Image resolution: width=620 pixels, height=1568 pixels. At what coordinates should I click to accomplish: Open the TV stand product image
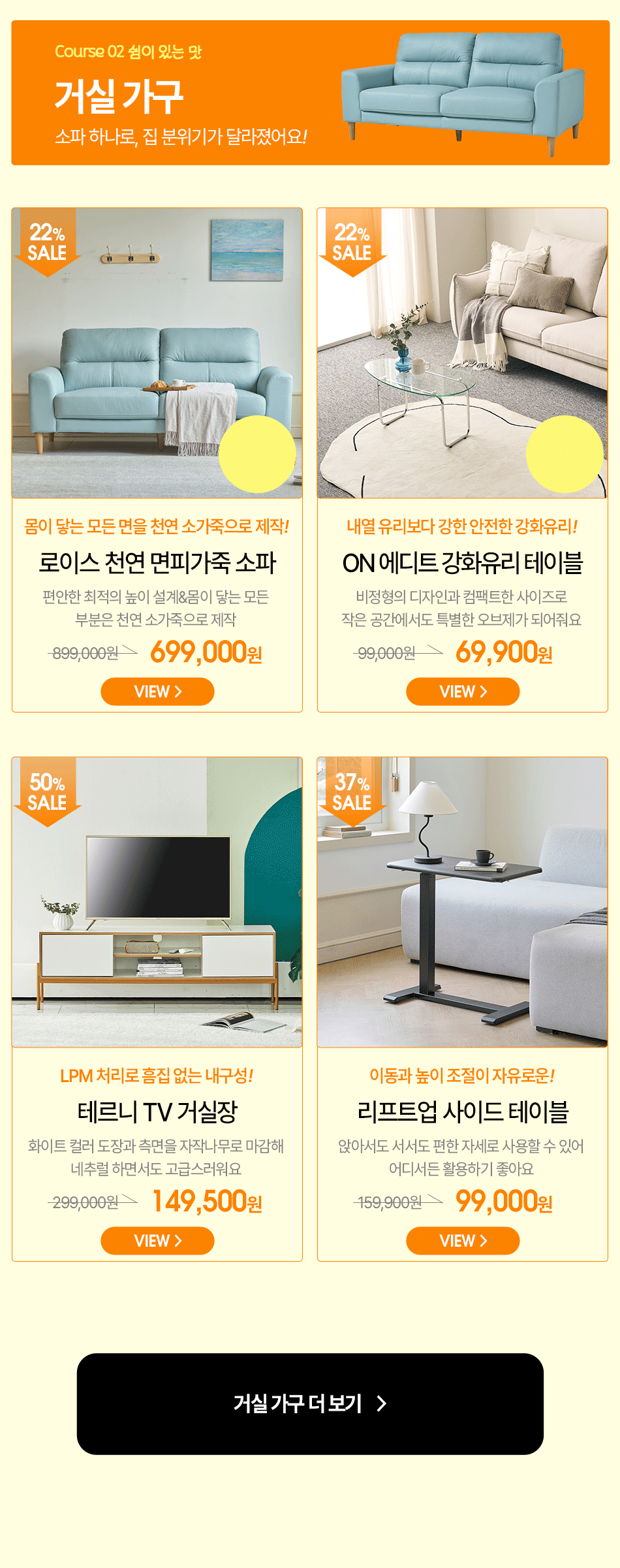click(x=157, y=902)
